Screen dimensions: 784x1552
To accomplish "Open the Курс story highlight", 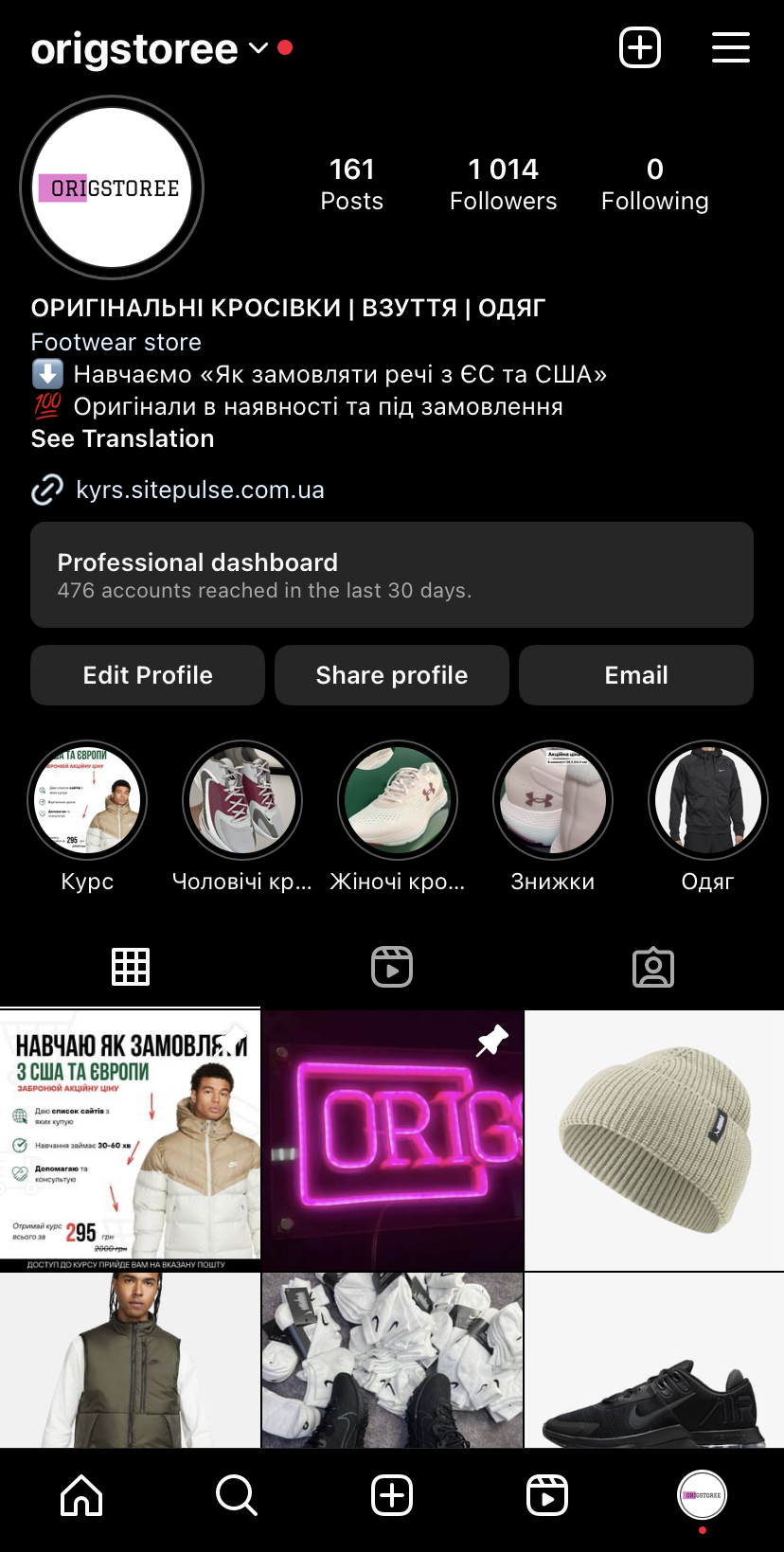I will point(87,800).
